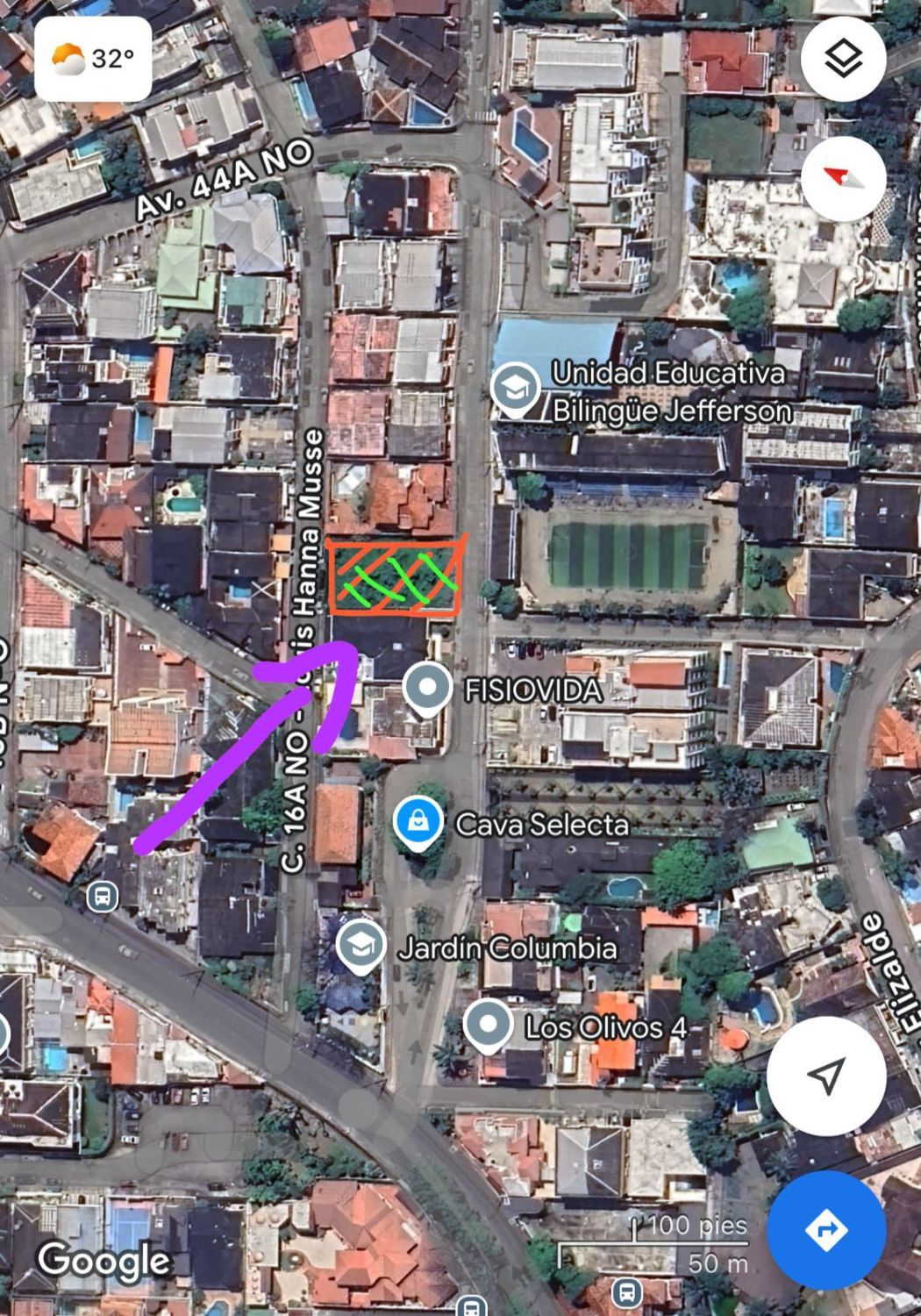Open the 32° weather widget
Viewport: 921px width, 1316px height.
click(x=93, y=59)
